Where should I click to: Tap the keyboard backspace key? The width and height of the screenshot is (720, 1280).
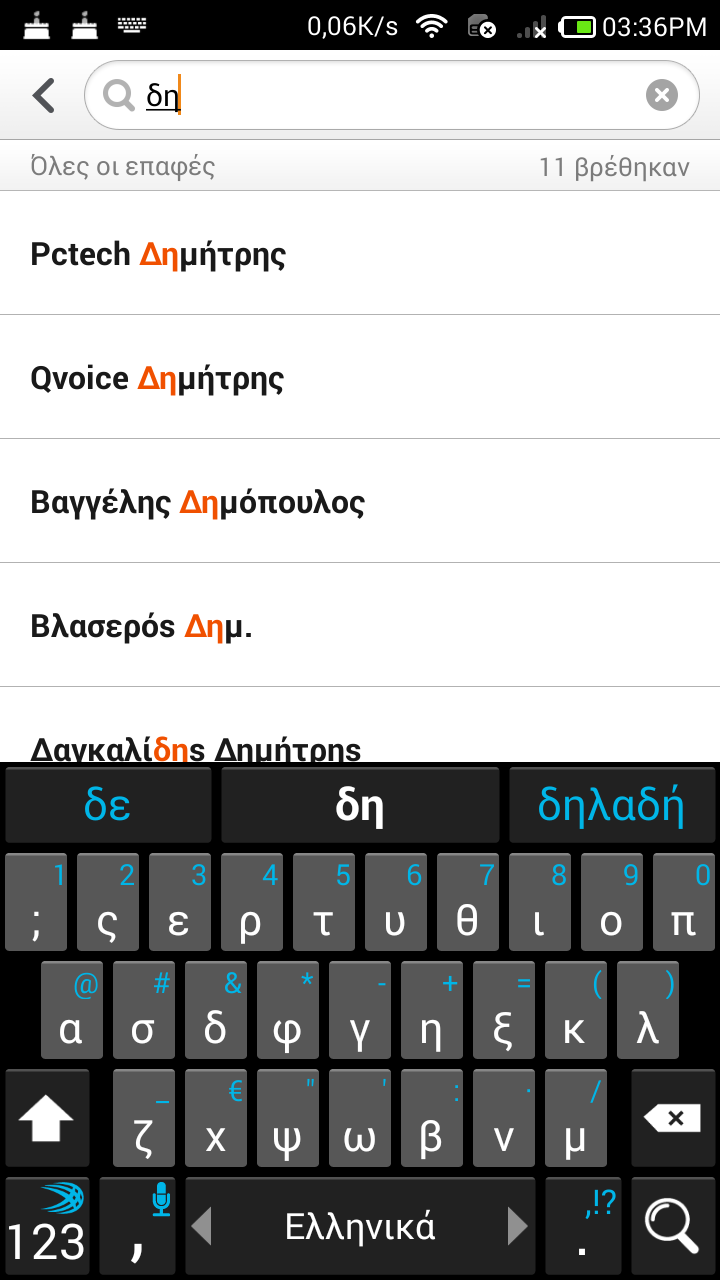[671, 1118]
